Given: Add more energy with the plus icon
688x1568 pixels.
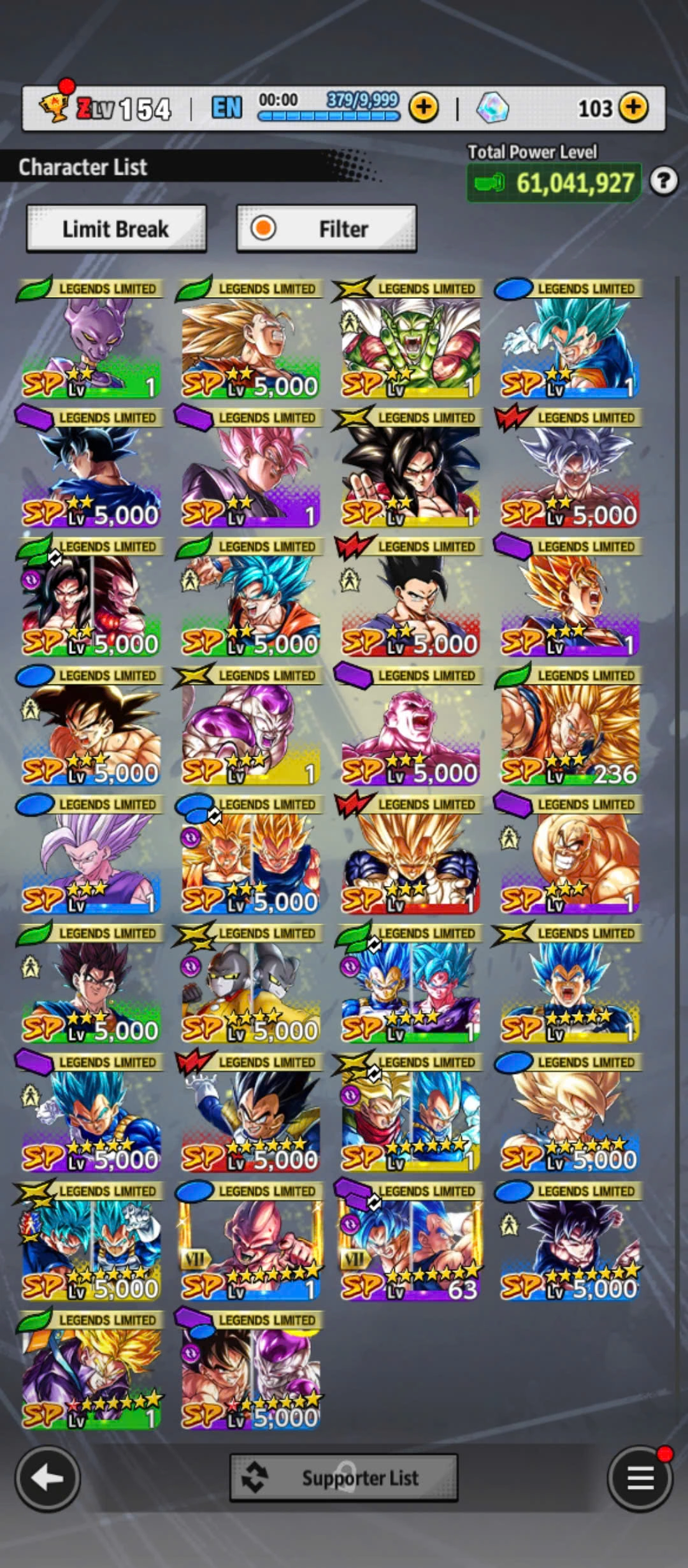Looking at the screenshot, I should click(424, 108).
